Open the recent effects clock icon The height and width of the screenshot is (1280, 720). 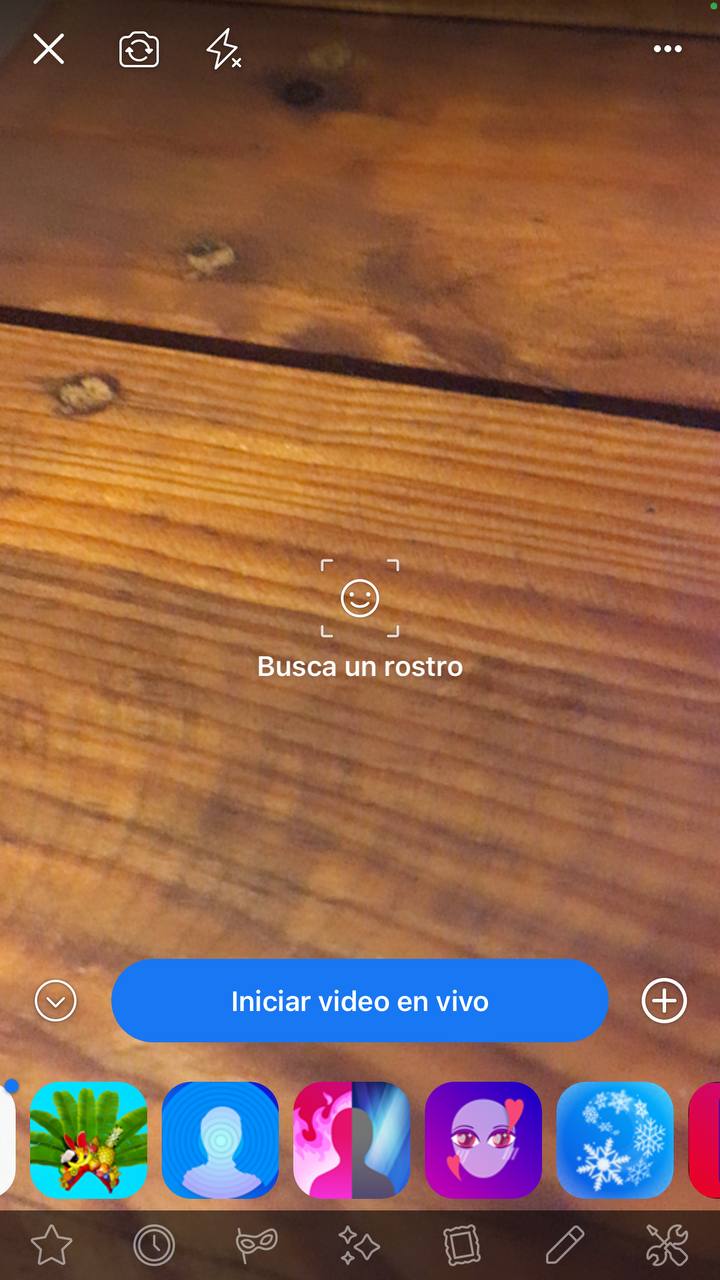pyautogui.click(x=154, y=1245)
